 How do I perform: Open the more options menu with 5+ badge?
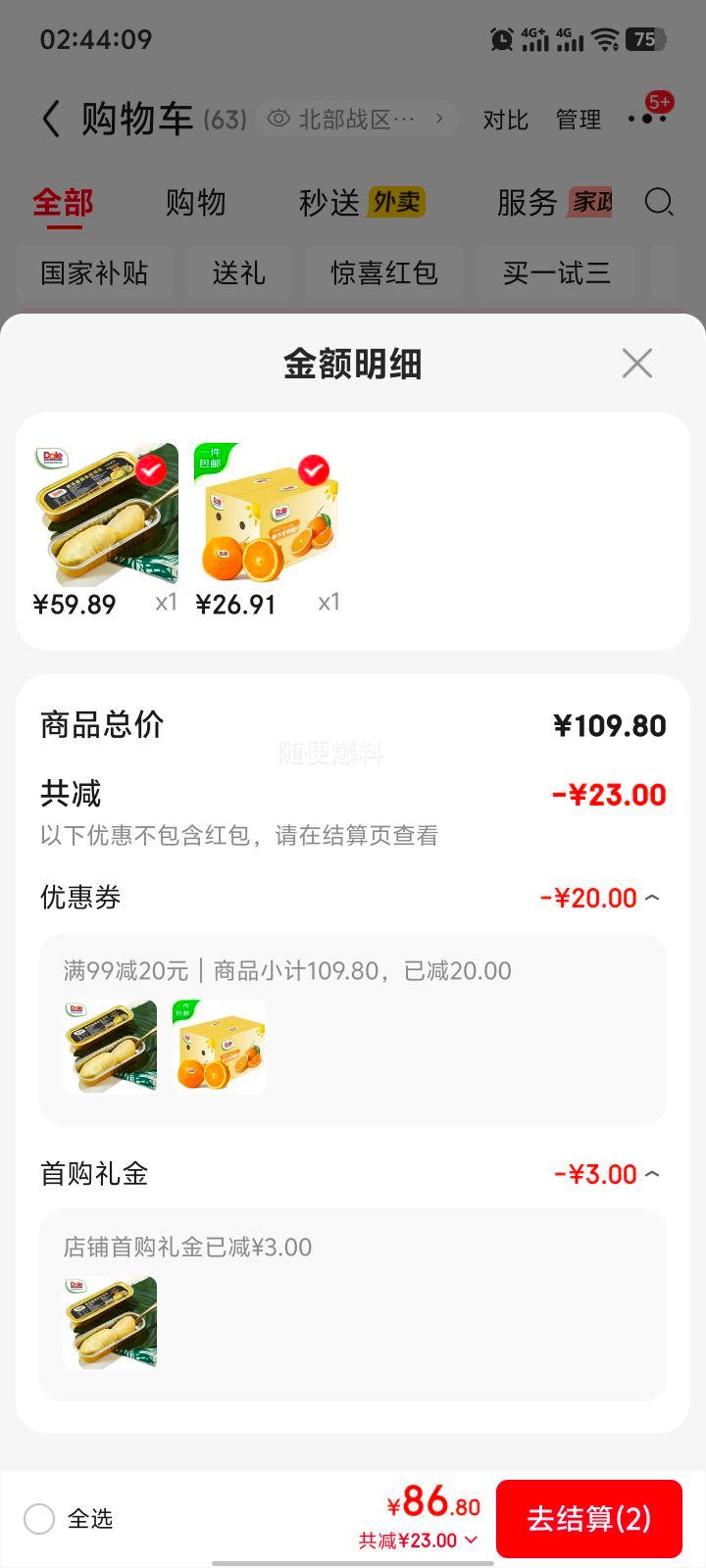(x=647, y=120)
